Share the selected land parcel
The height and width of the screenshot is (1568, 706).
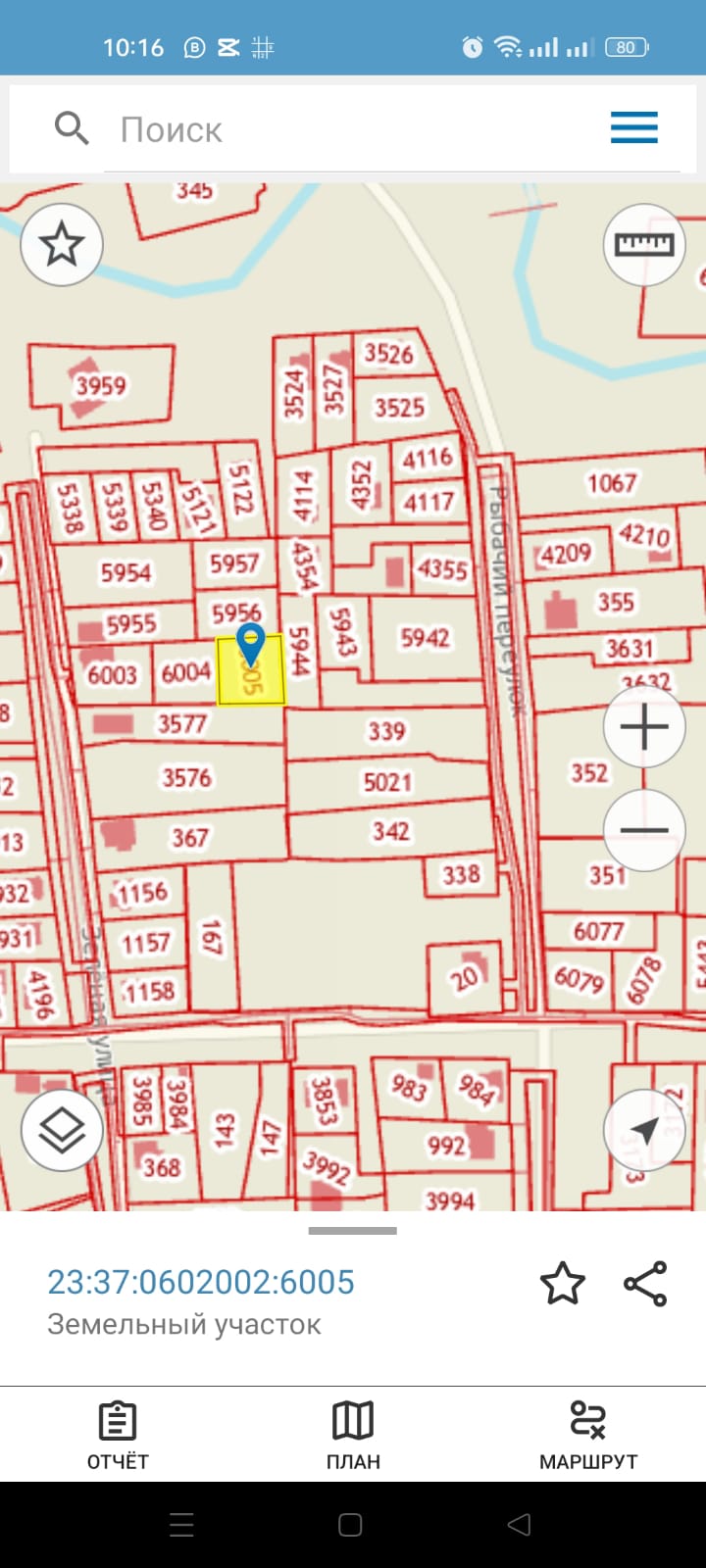[645, 1283]
